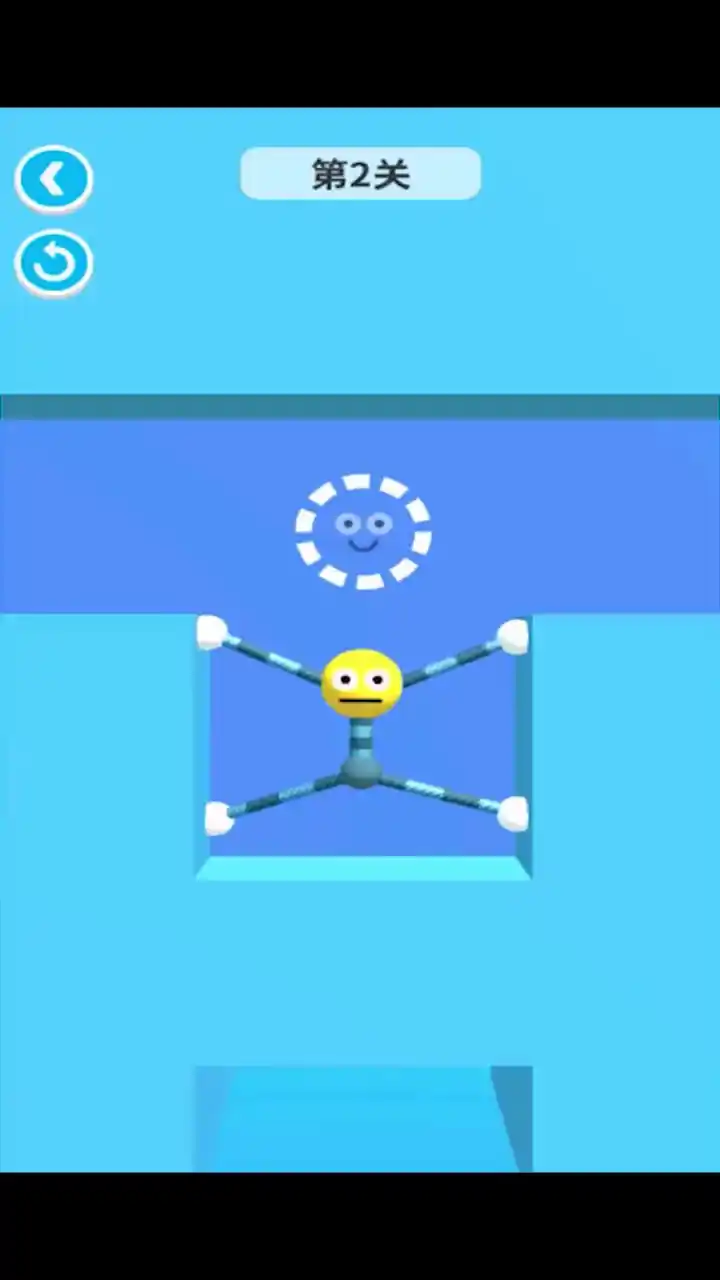This screenshot has width=720, height=1280.
Task: Tap the bottom-right white foot
Action: click(x=512, y=814)
